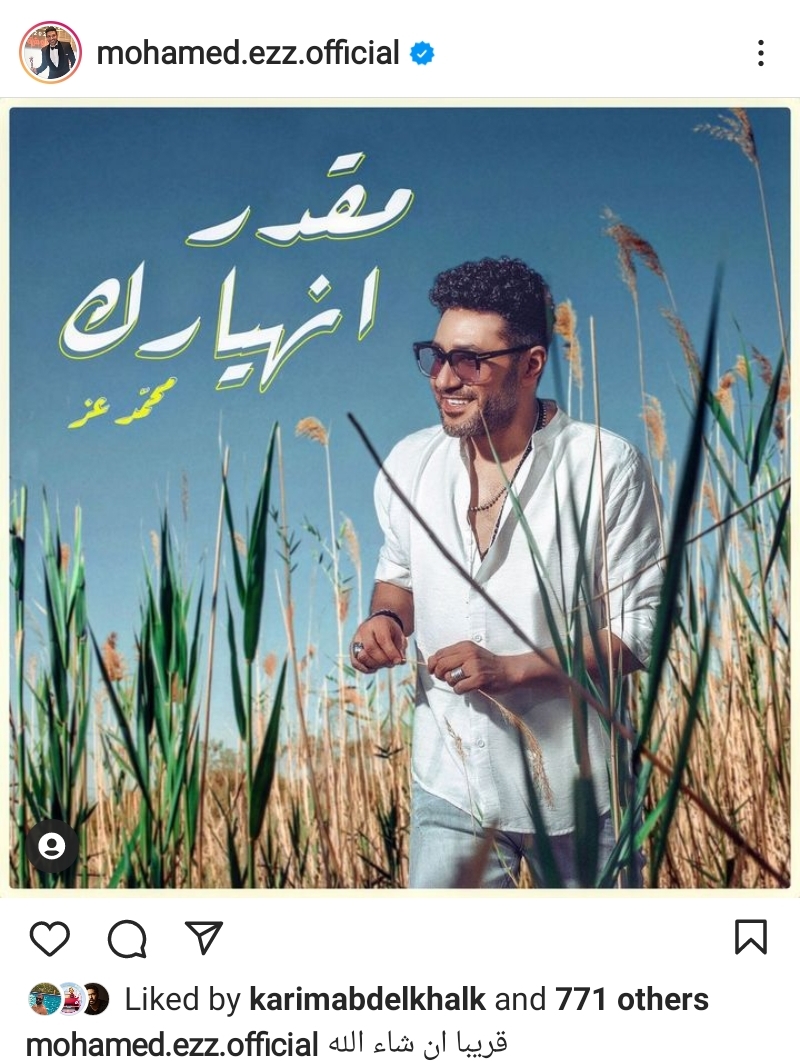
Task: Like this post with the heart icon
Action: (49, 937)
